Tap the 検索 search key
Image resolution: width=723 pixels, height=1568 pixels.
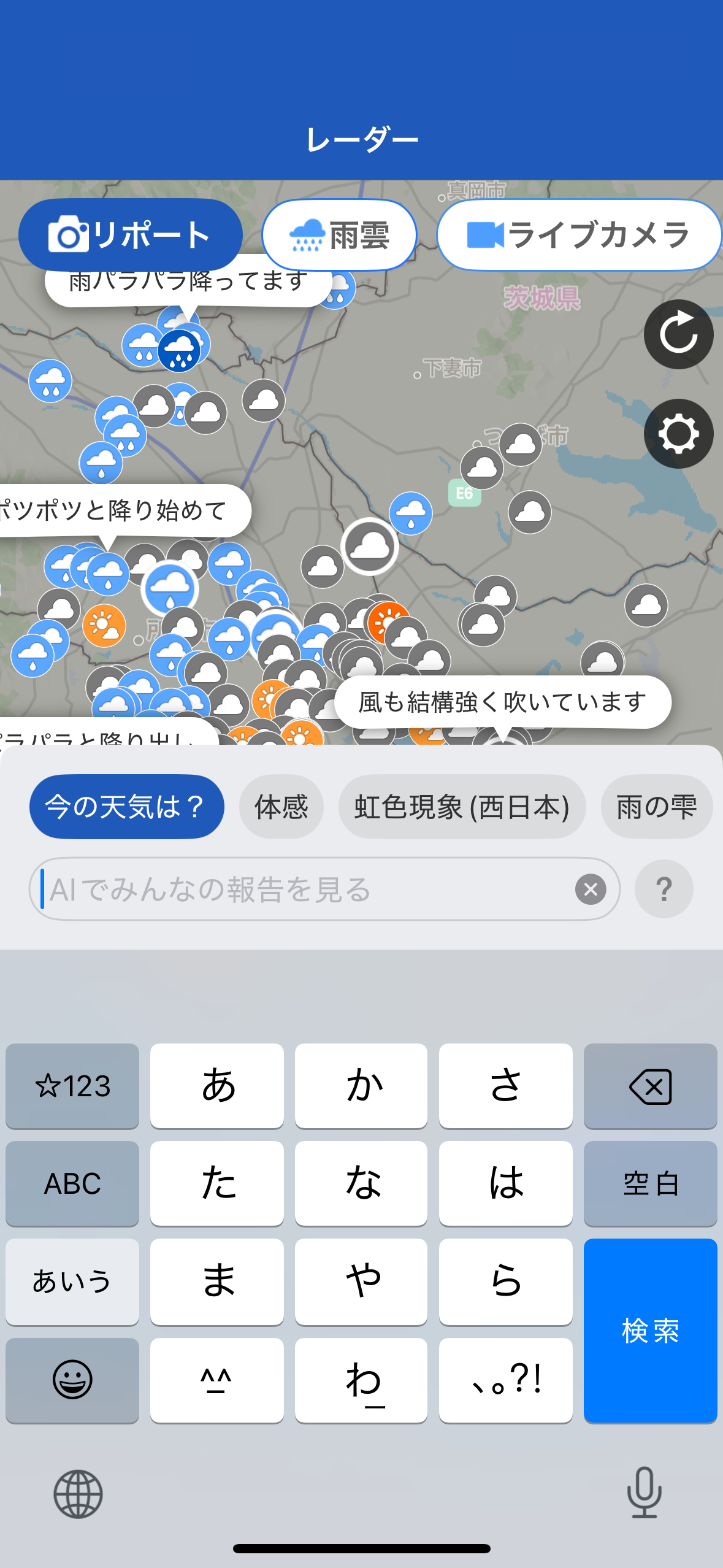[651, 1331]
